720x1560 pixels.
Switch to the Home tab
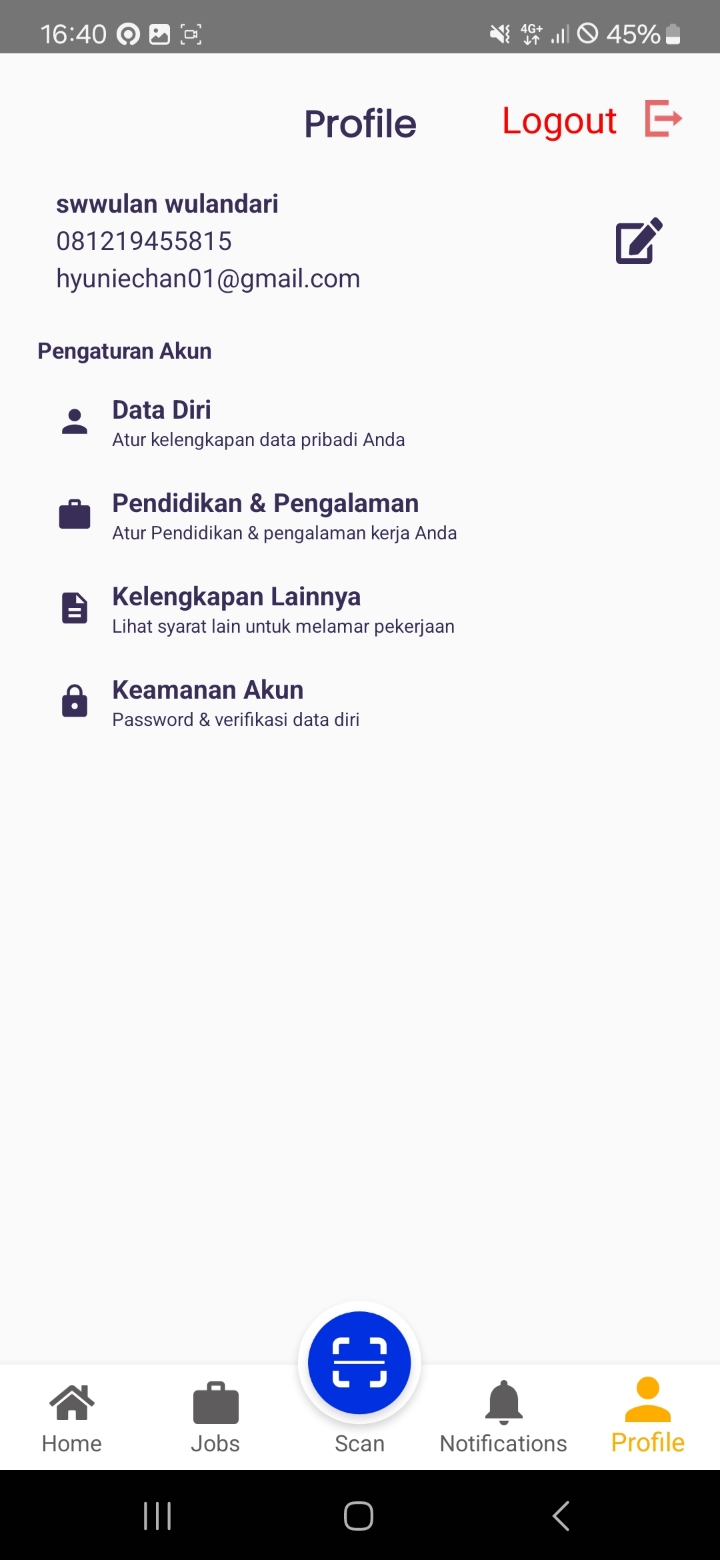(x=72, y=1418)
